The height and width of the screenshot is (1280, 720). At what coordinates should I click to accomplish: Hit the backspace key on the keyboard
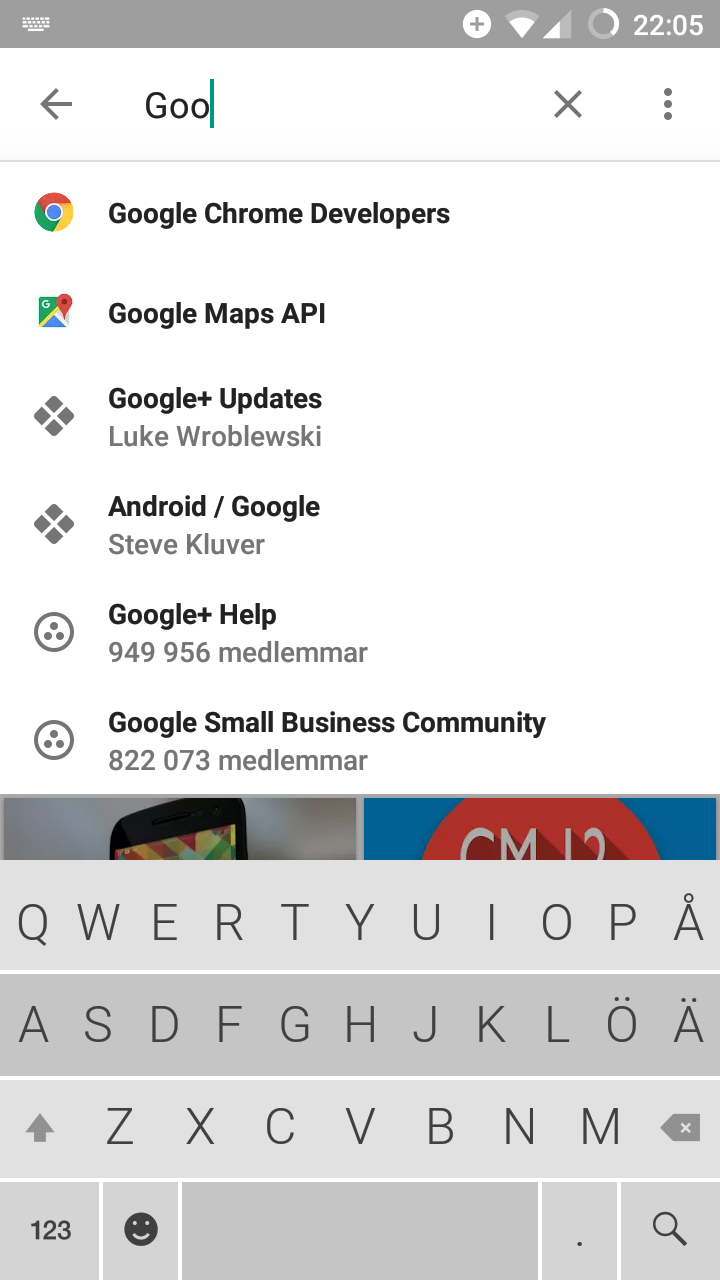pyautogui.click(x=679, y=1129)
